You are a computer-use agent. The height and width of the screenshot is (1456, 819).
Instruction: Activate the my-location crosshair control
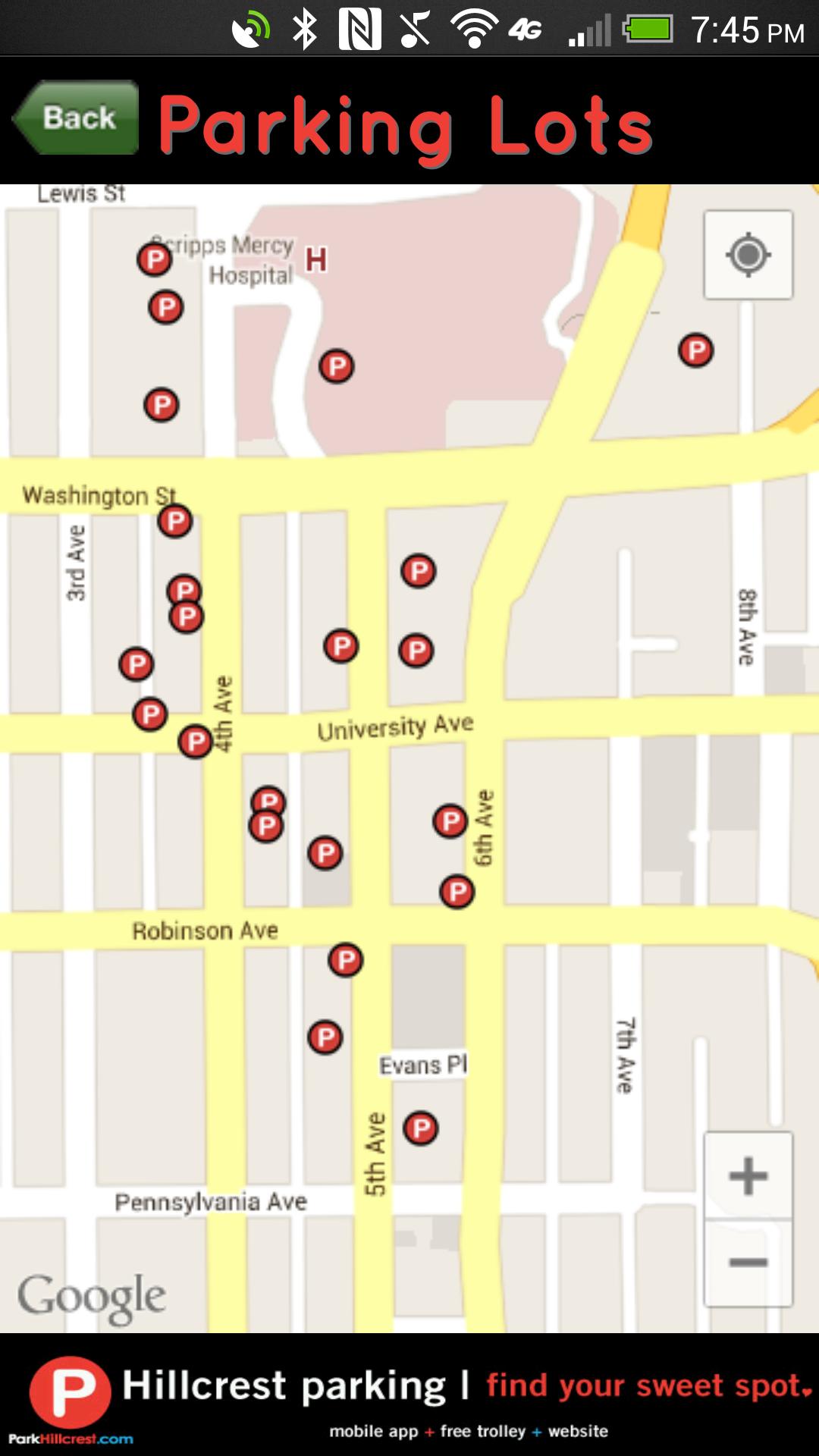(x=748, y=254)
